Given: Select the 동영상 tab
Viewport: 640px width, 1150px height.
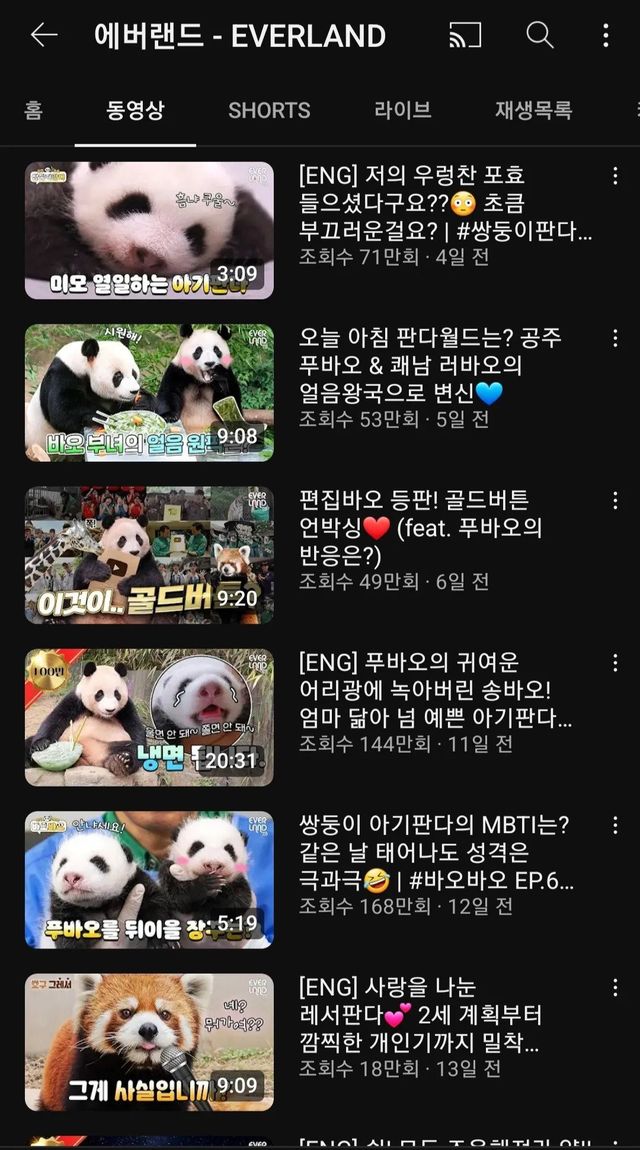Looking at the screenshot, I should click(x=136, y=110).
